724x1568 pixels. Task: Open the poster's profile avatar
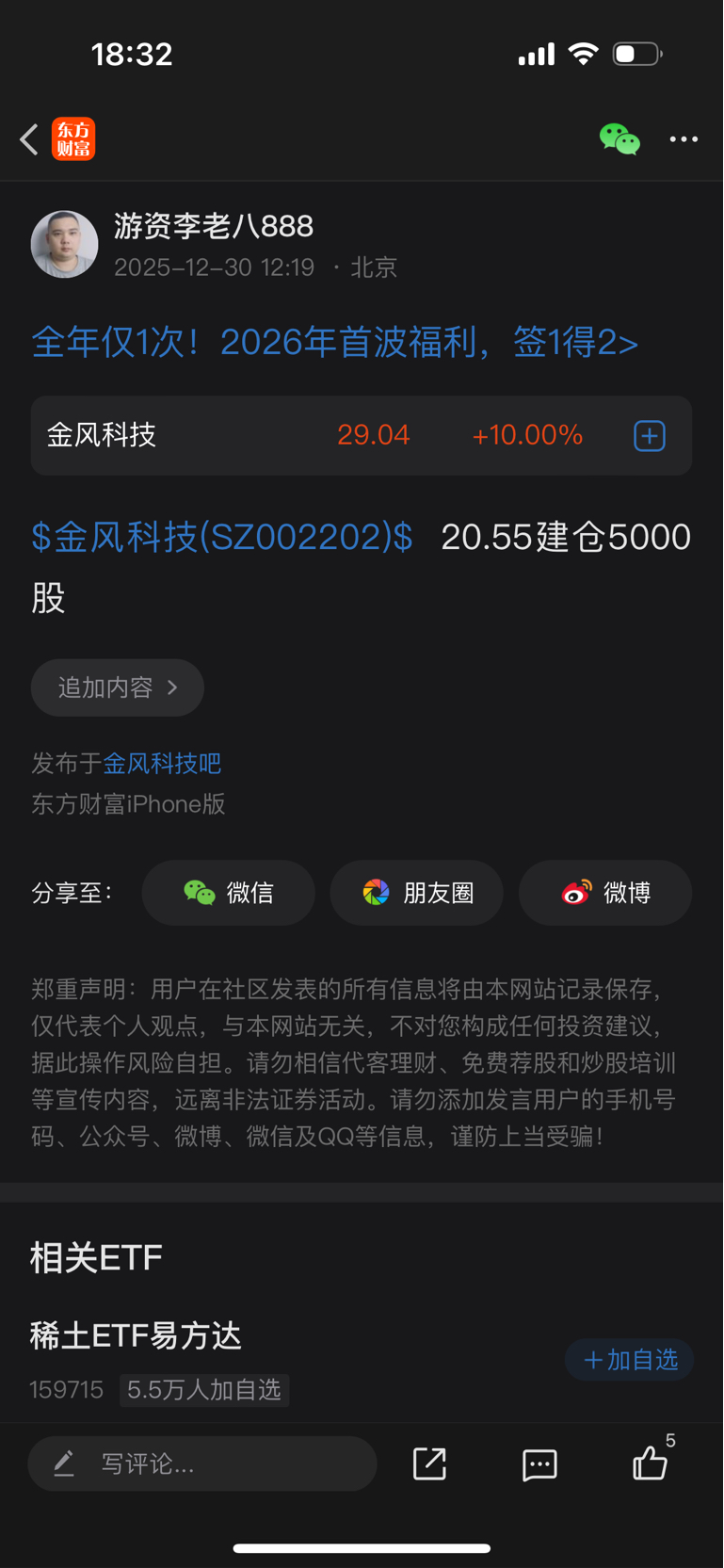[64, 243]
